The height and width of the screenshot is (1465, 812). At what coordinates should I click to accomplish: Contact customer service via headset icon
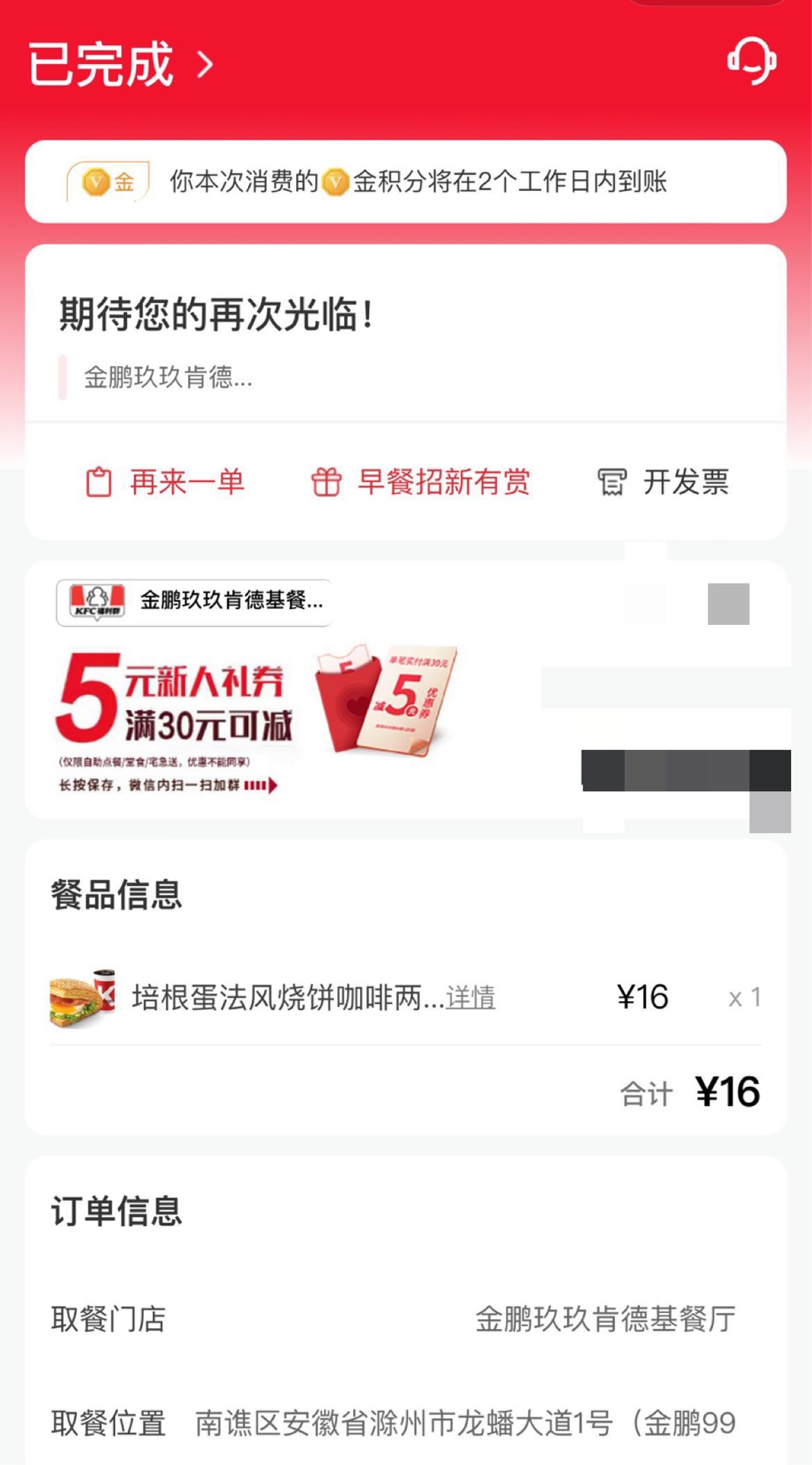point(751,62)
